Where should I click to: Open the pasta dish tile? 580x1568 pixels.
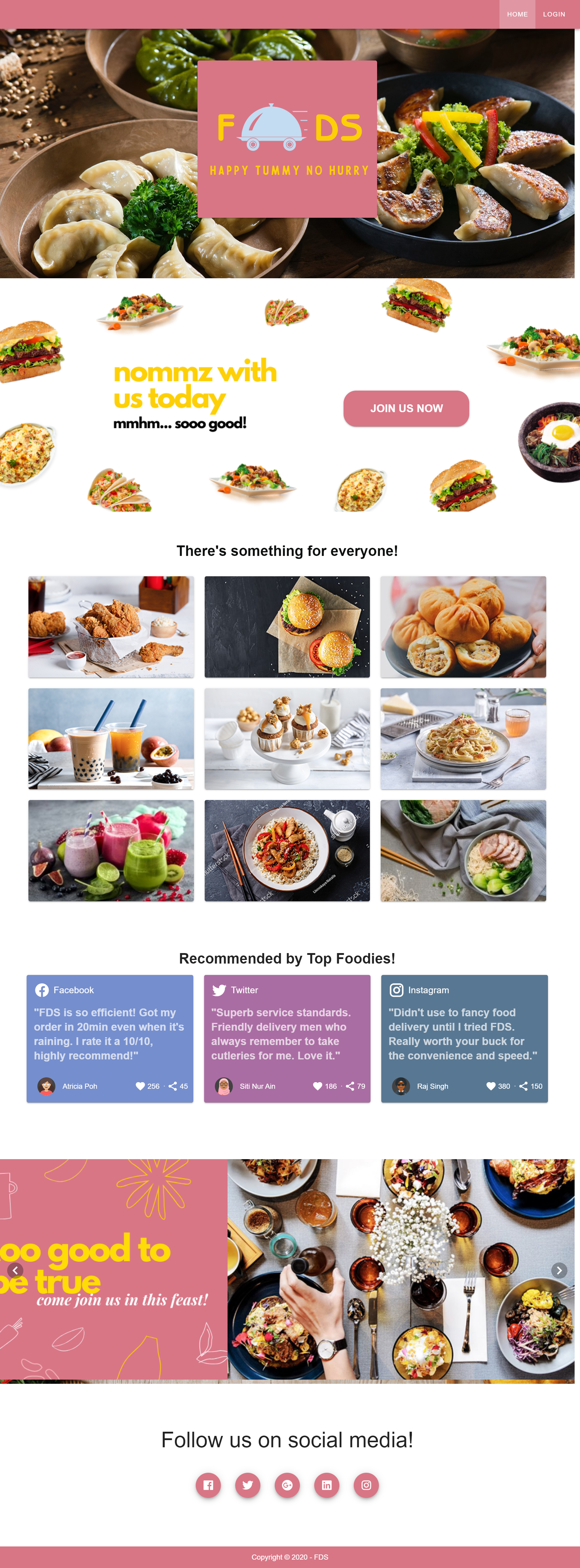coord(463,738)
